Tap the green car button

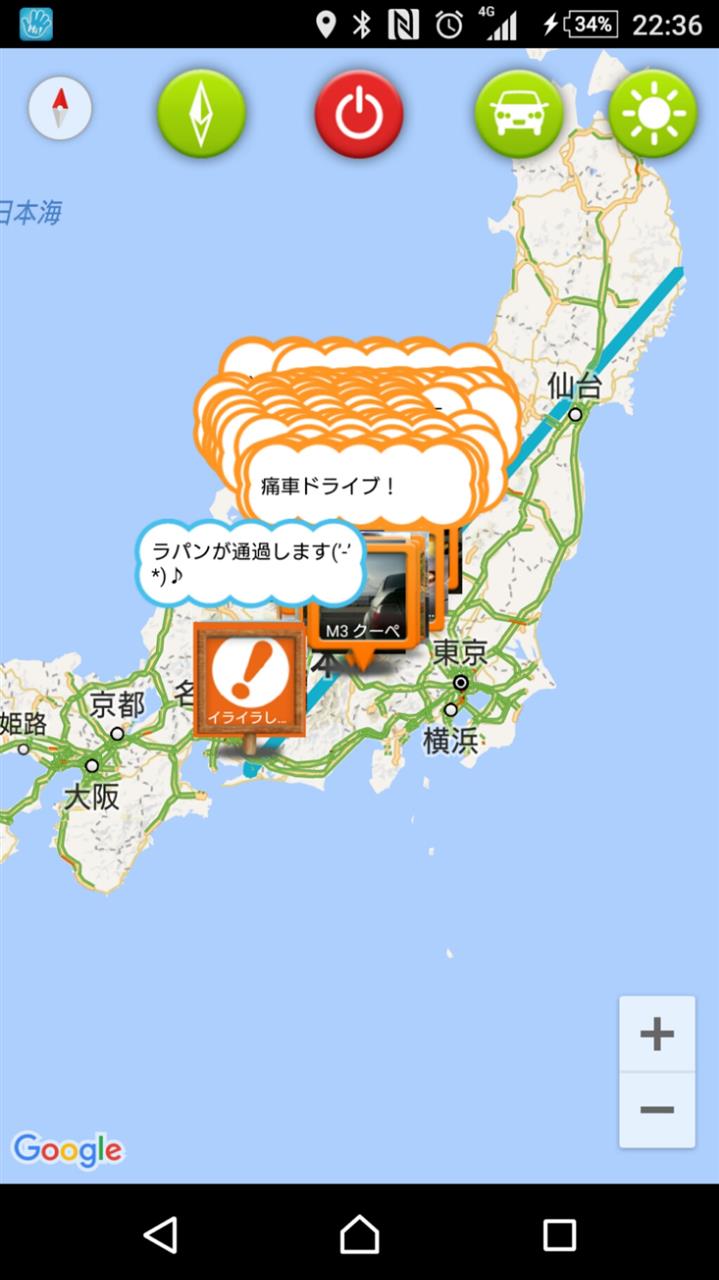pos(518,114)
